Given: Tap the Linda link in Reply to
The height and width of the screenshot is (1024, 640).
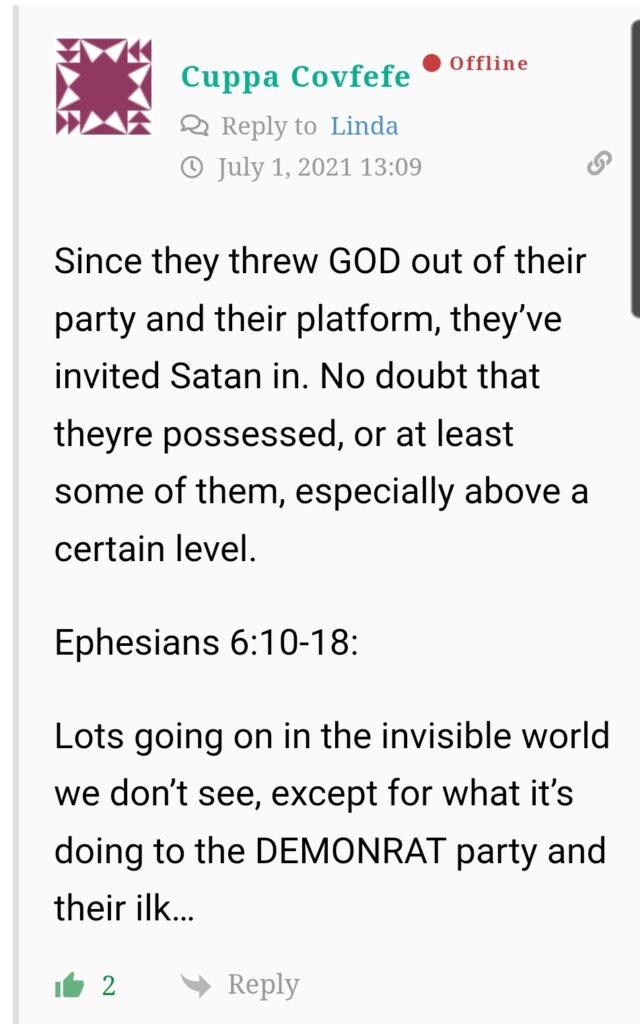Looking at the screenshot, I should pyautogui.click(x=364, y=126).
